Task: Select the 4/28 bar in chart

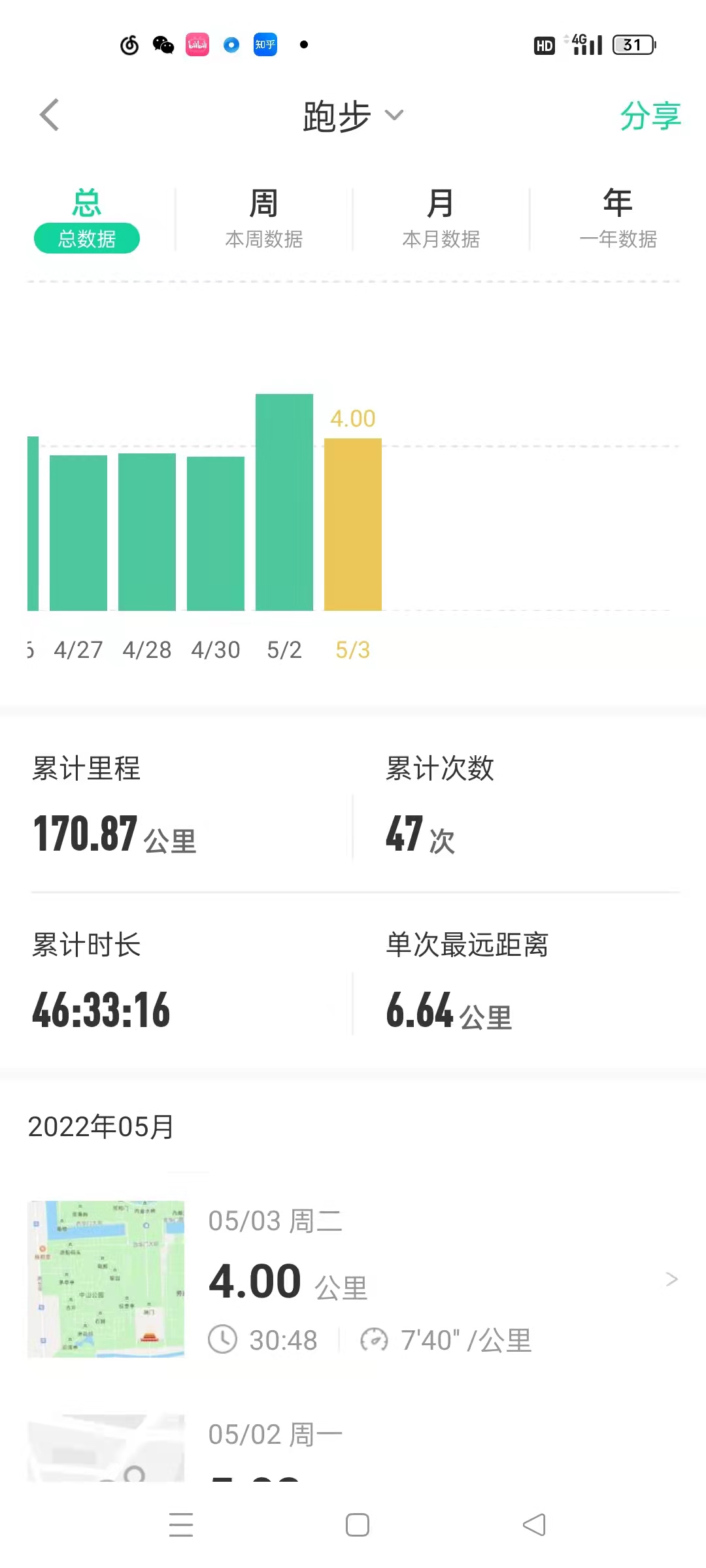Action: (x=146, y=533)
